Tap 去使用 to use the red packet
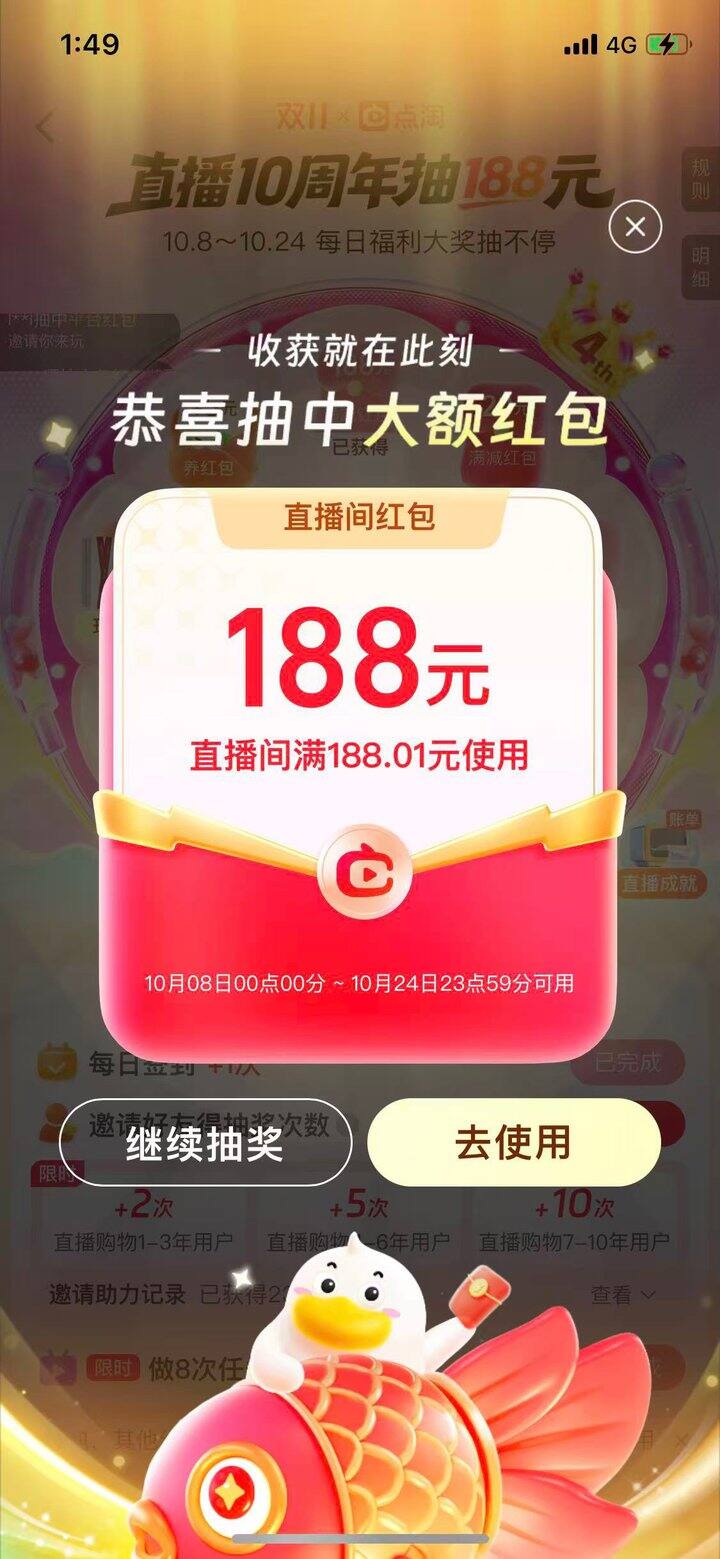 pyautogui.click(x=513, y=1143)
